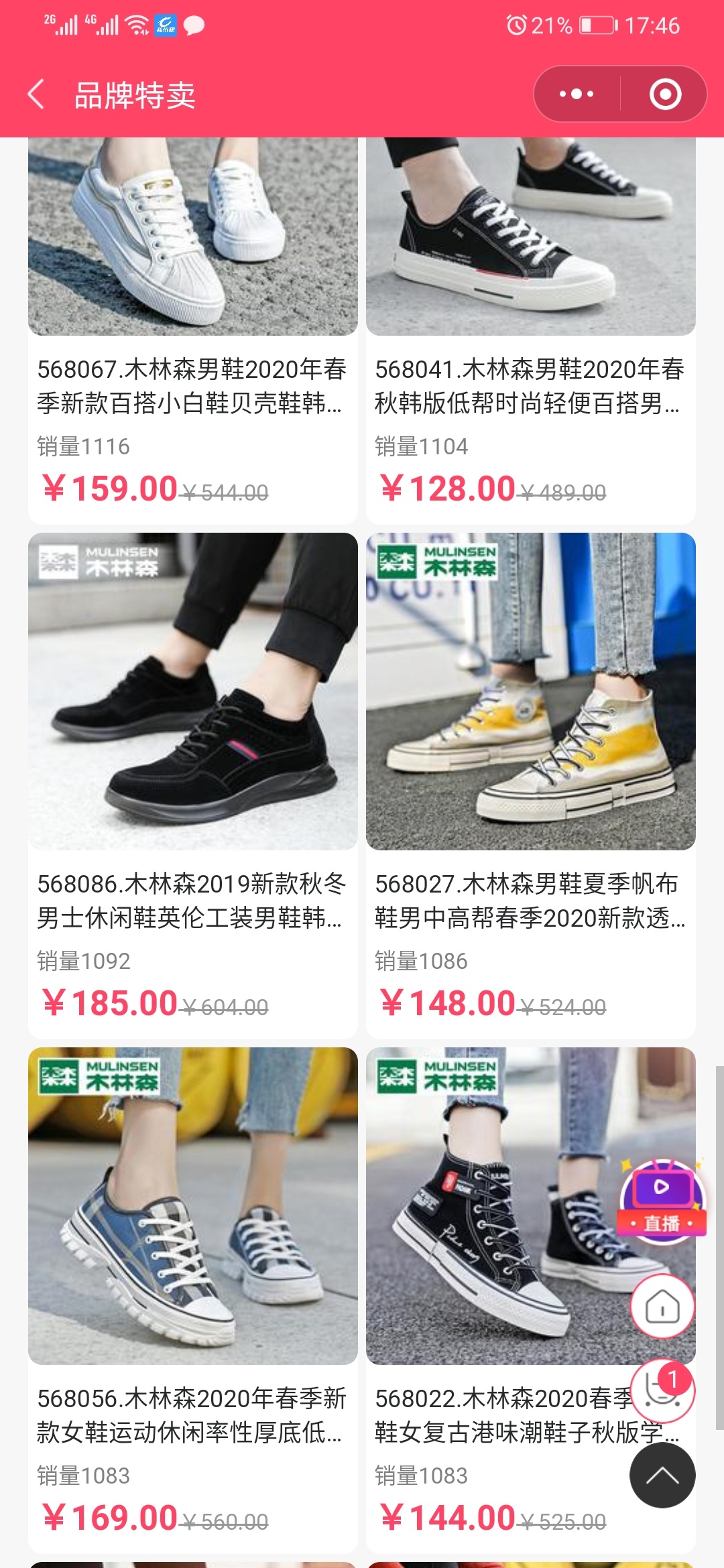Open product 568041 black canvas shoes
The image size is (724, 1568).
[x=530, y=235]
